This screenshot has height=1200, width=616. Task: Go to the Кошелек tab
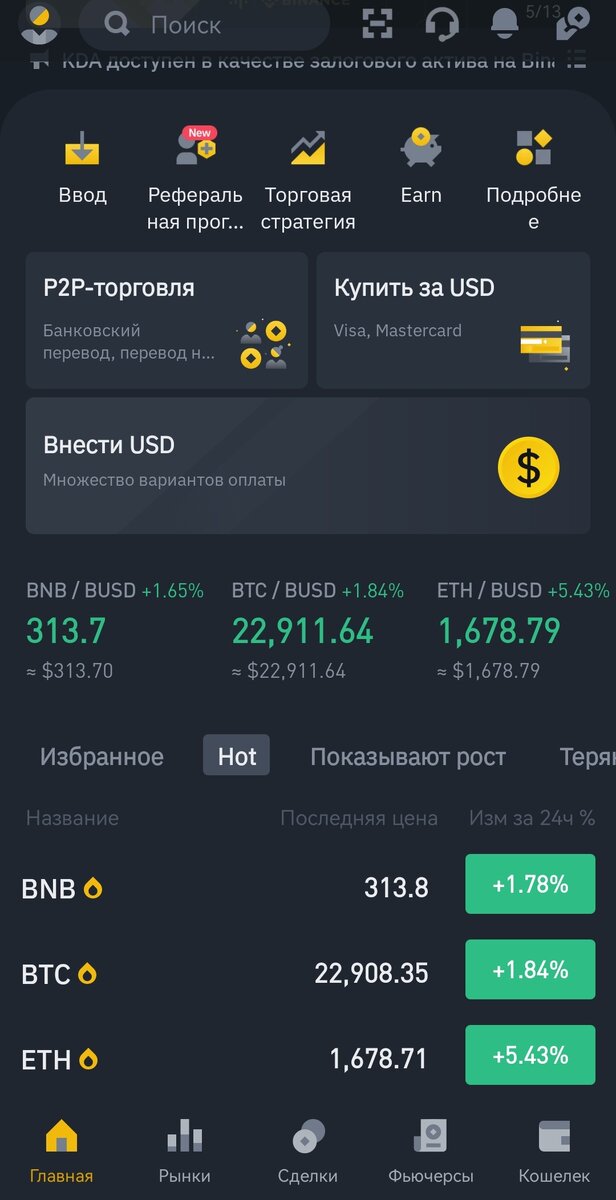(x=555, y=1151)
